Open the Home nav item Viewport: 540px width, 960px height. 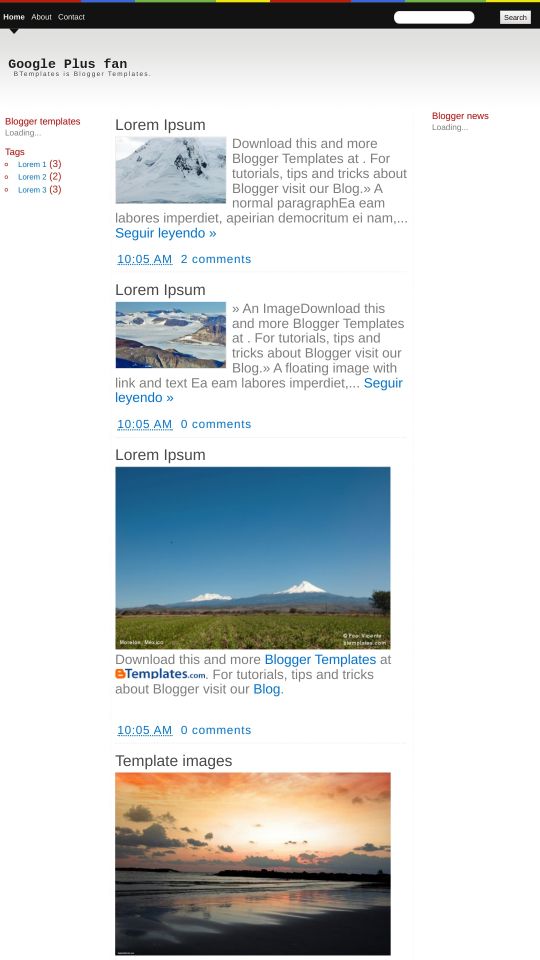(14, 17)
